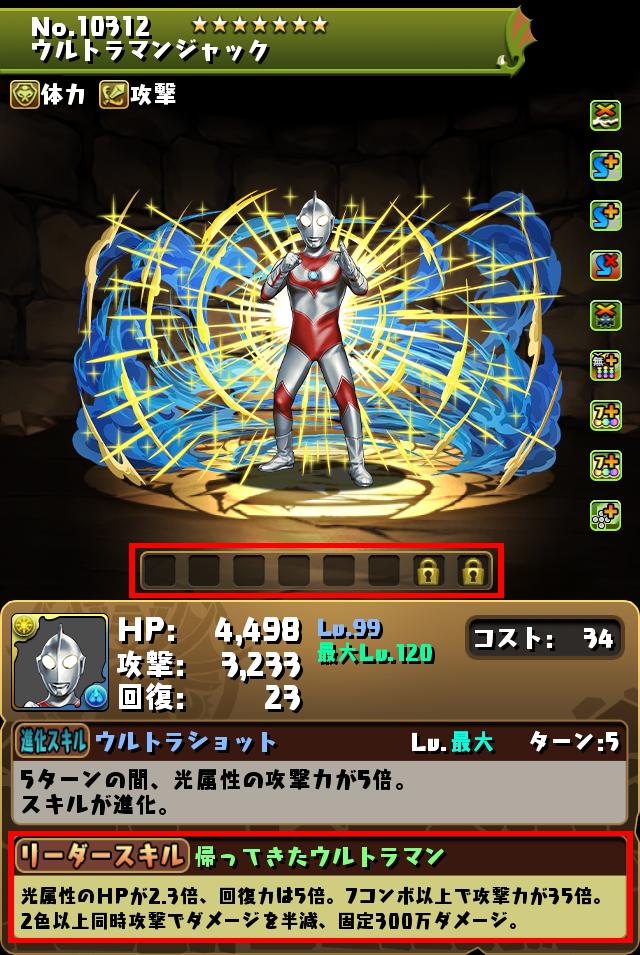Tap the リーダースキル 帰ってきたウルトラマン panel

pyautogui.click(x=320, y=886)
